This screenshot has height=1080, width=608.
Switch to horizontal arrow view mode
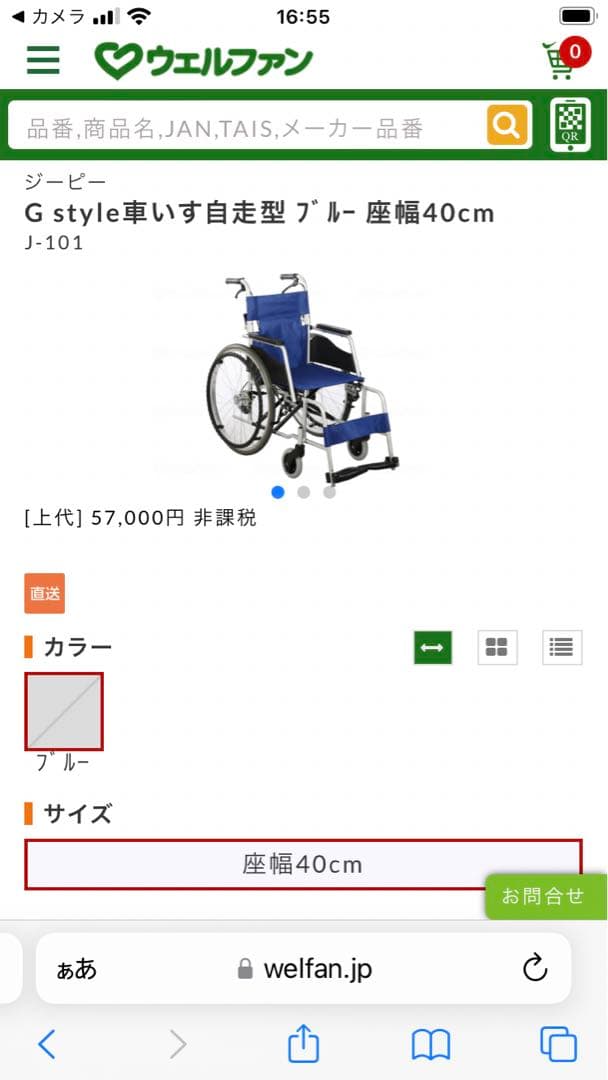(x=433, y=647)
